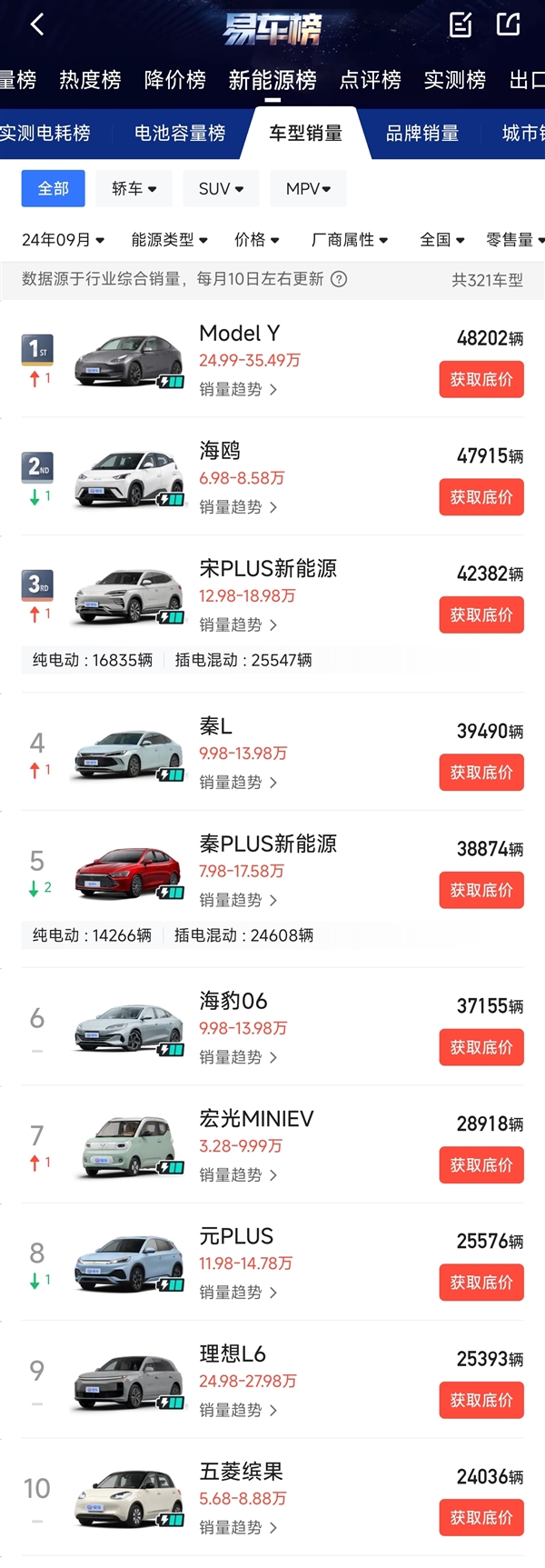Expand the 轿车 dropdown
Screen dimensions: 545x1568
pyautogui.click(x=134, y=188)
